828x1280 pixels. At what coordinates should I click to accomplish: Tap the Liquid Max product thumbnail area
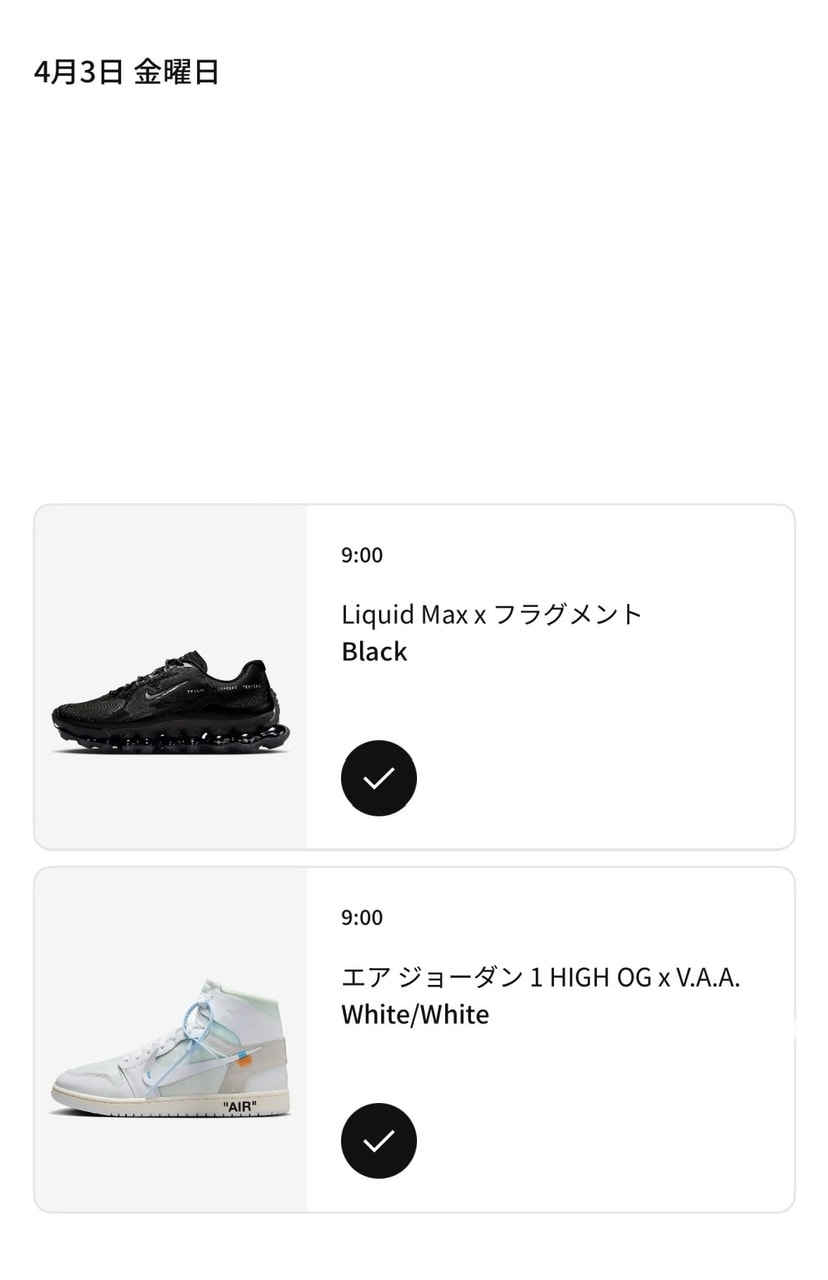tap(170, 675)
